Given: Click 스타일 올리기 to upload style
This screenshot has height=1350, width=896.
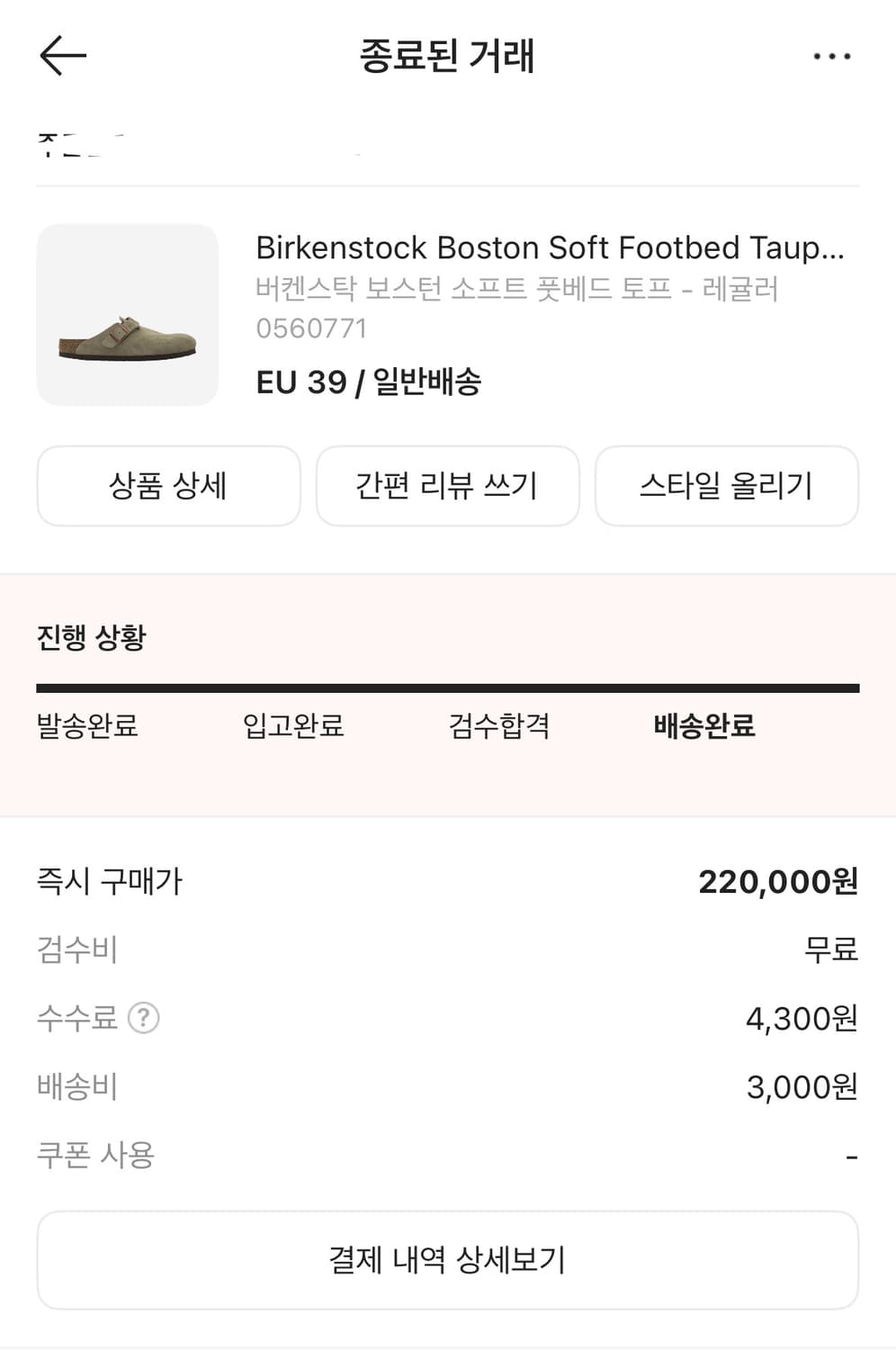Looking at the screenshot, I should click(726, 485).
